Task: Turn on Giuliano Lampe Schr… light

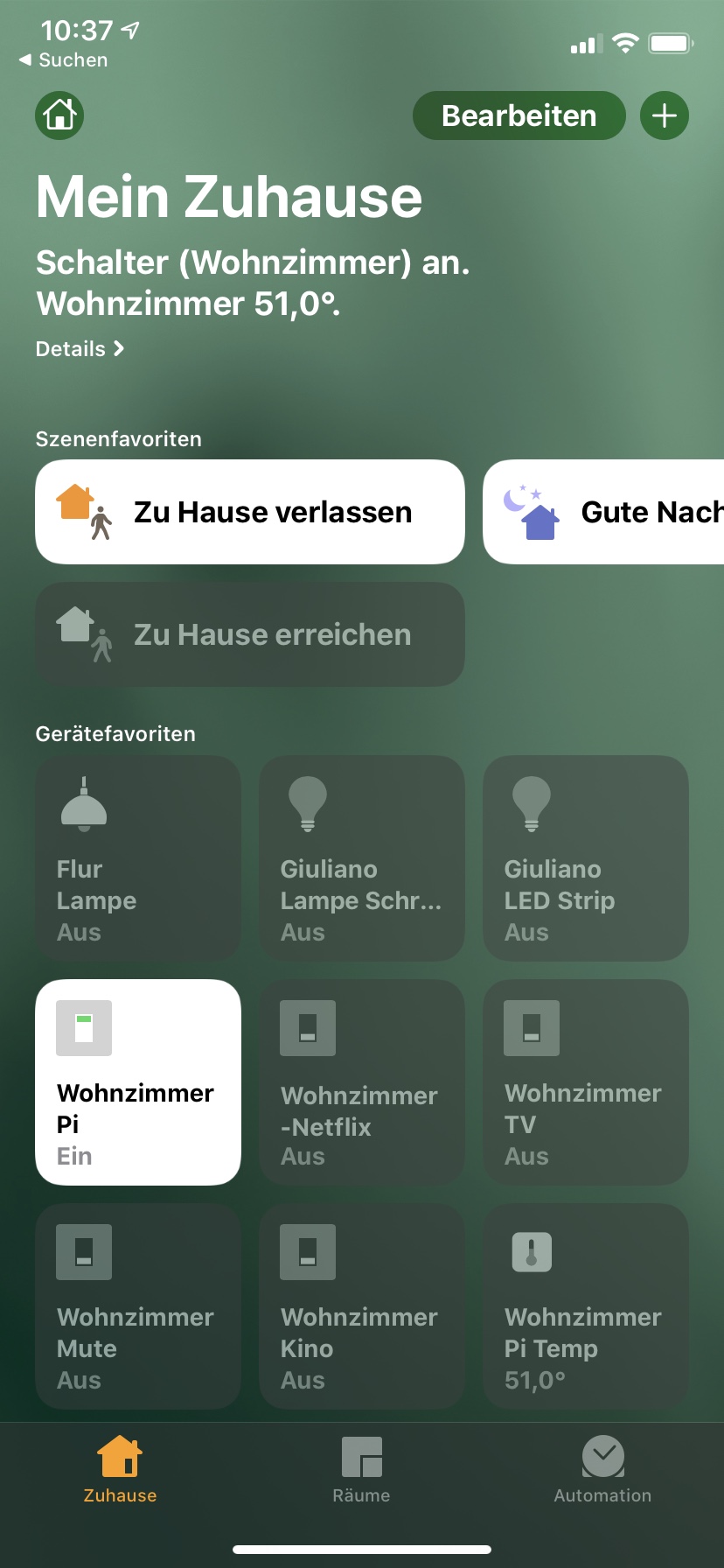Action: tap(362, 858)
